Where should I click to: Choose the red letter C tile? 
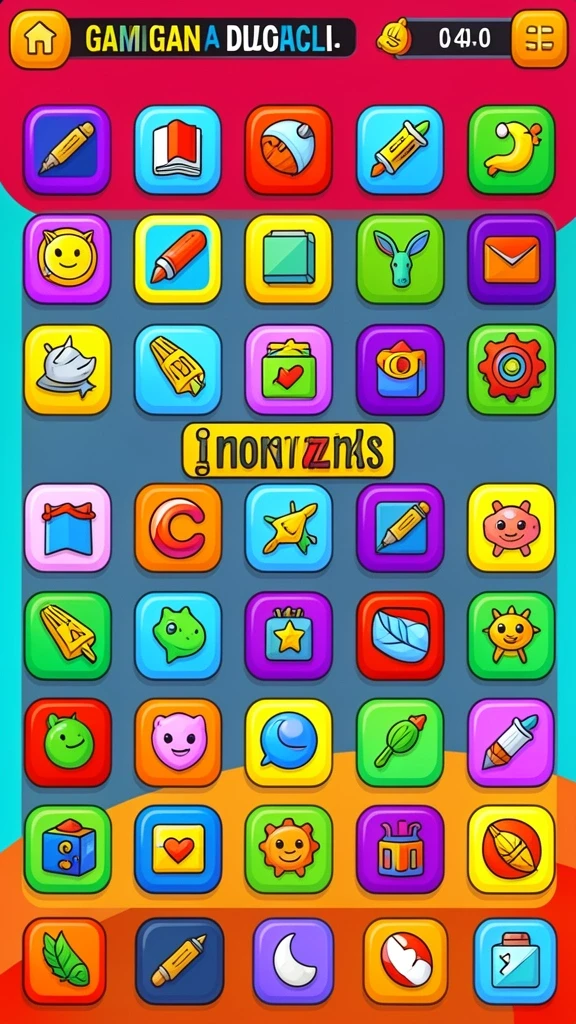pyautogui.click(x=178, y=528)
